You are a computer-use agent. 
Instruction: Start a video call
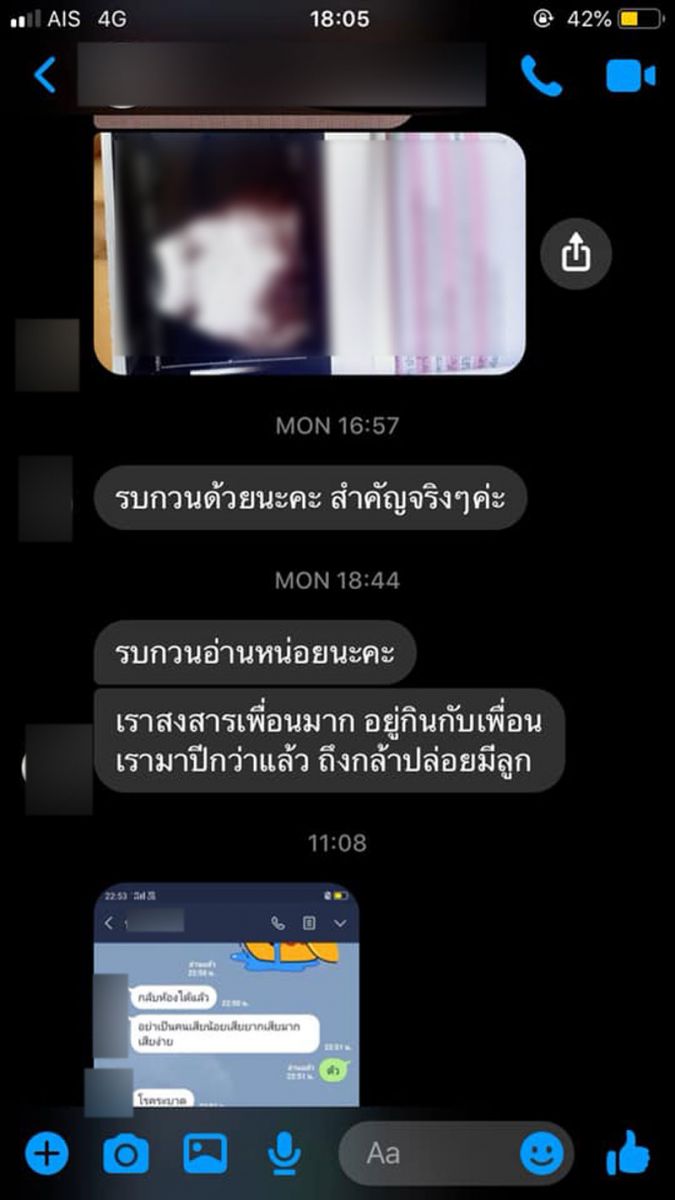tap(630, 76)
